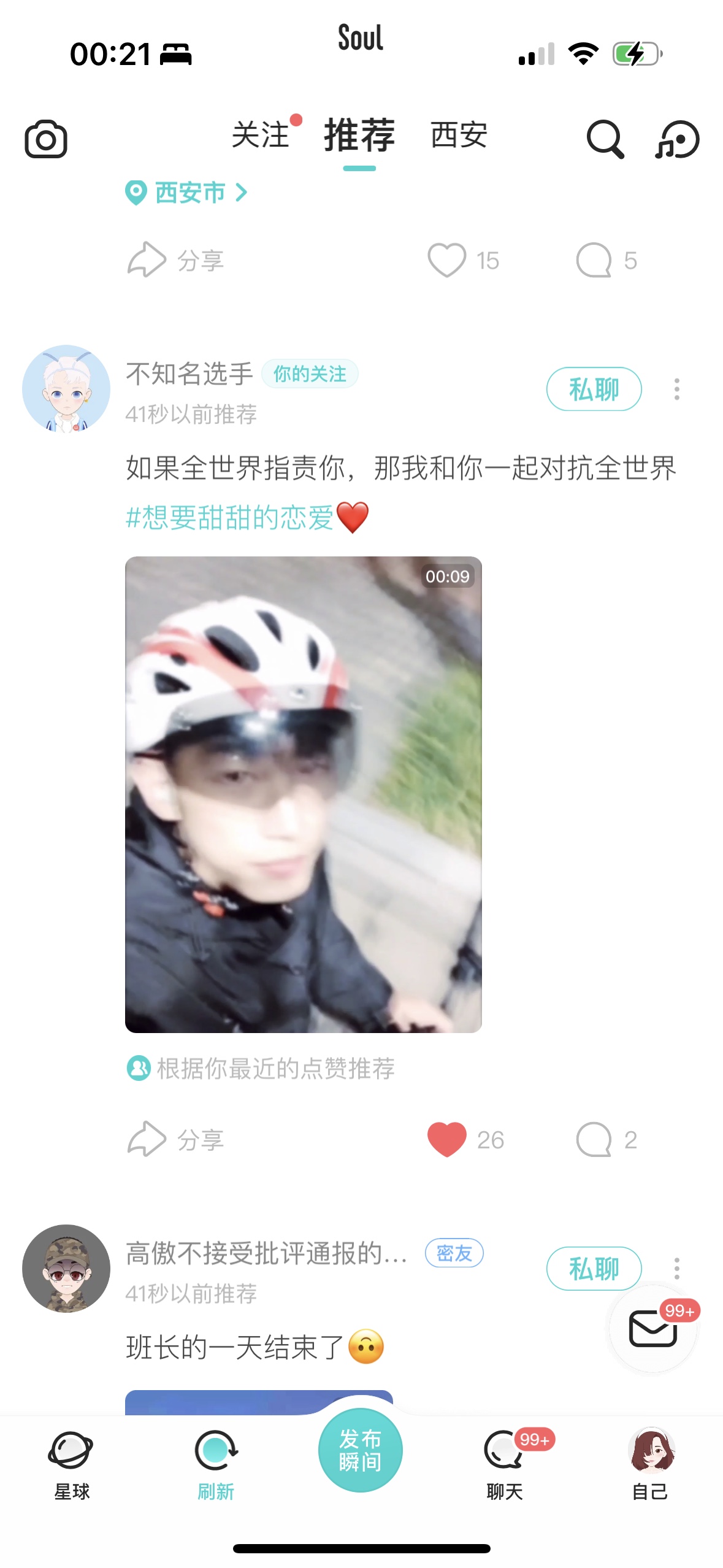Open the floating mailbox with 99+ badge
Viewport: 723px width, 1568px height.
pos(653,1328)
